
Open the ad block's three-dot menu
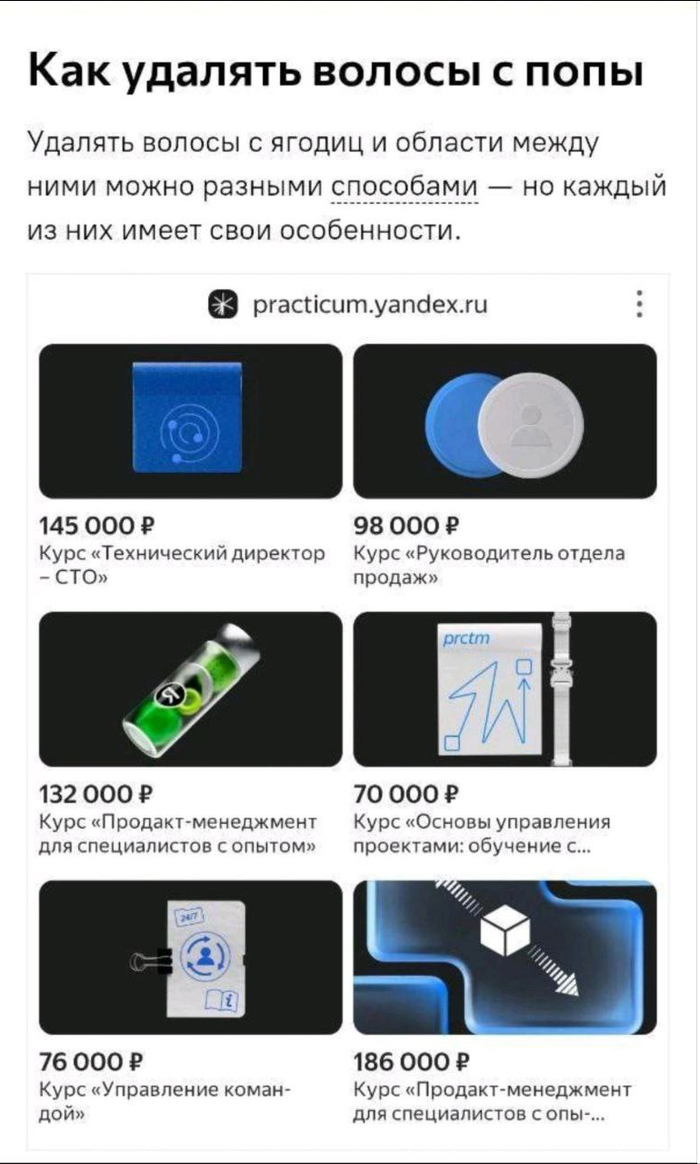[x=639, y=304]
